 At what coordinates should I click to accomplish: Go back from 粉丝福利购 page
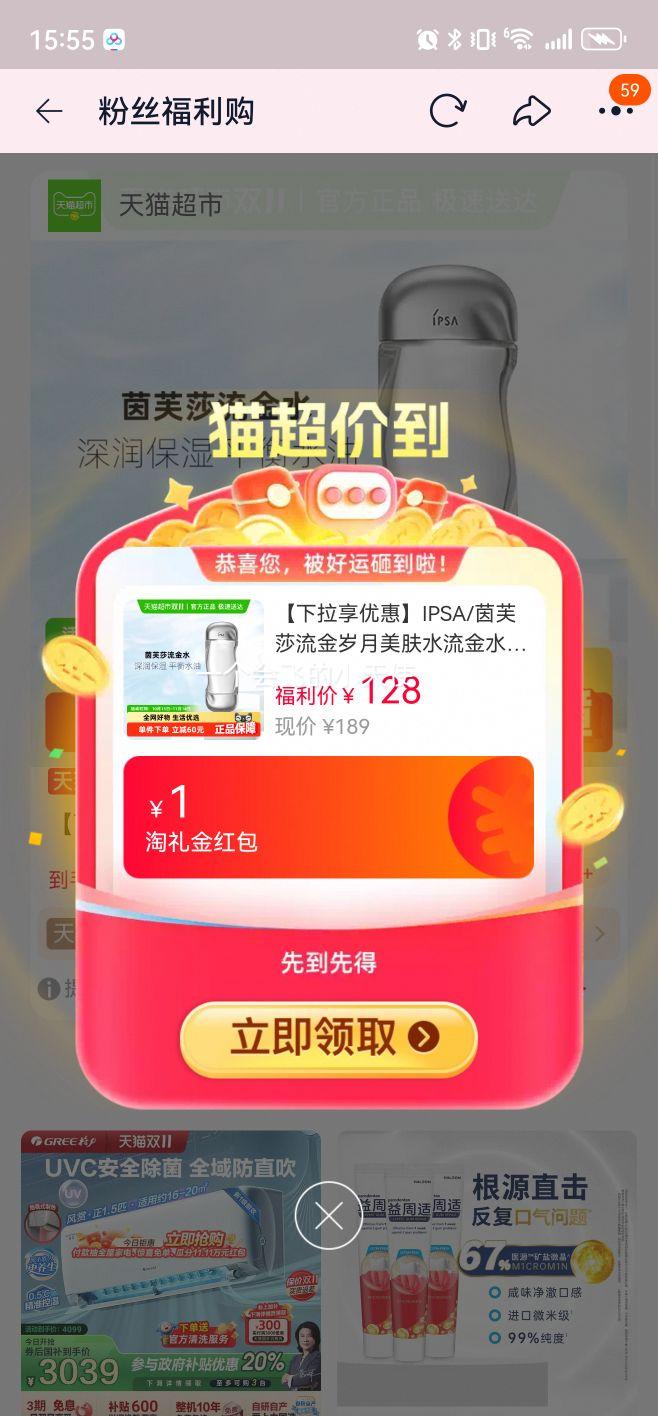coord(49,111)
